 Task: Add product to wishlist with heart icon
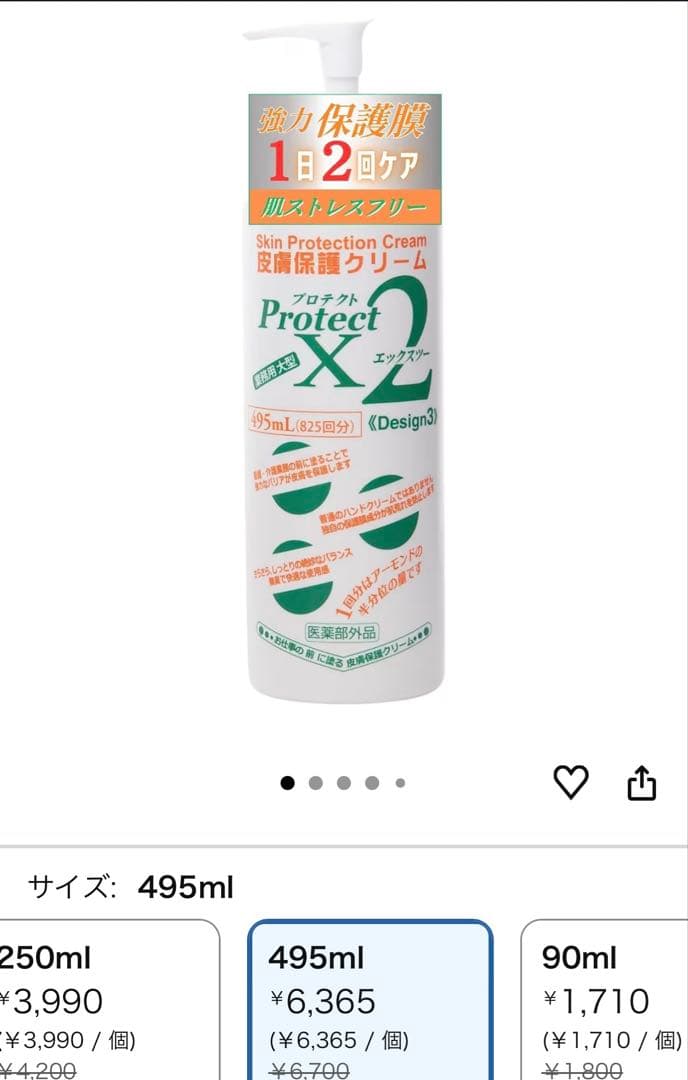coord(571,782)
